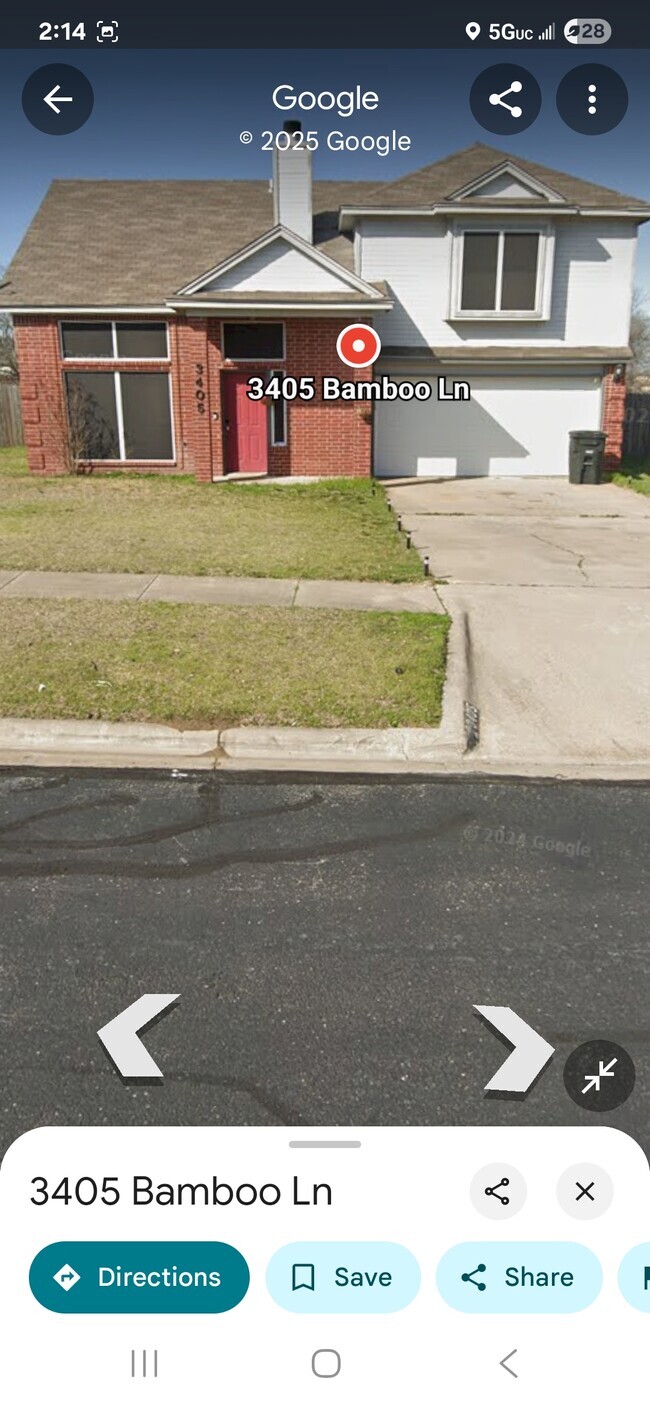The height and width of the screenshot is (1408, 650).
Task: Open the three-dot overflow menu
Action: tap(592, 99)
